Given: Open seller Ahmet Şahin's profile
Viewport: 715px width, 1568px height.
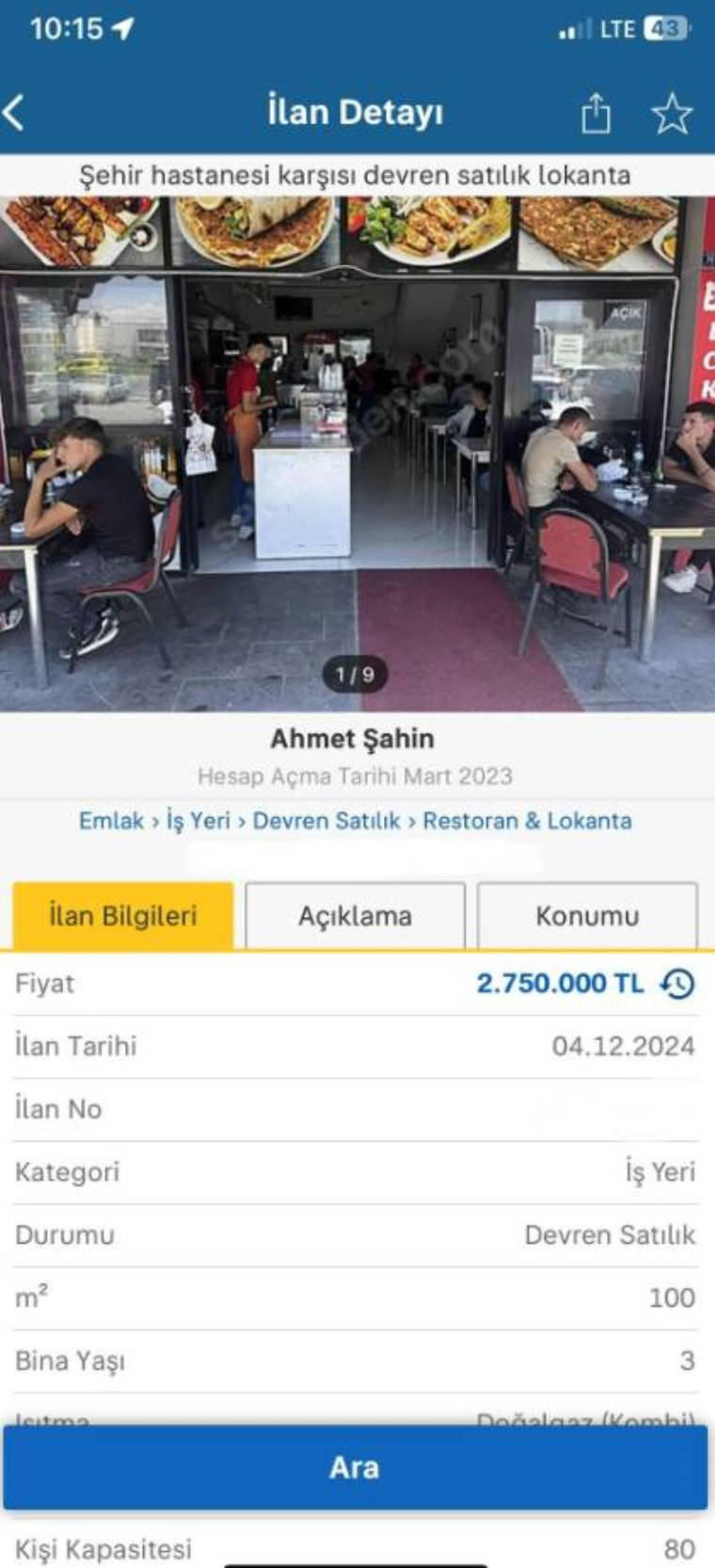Looking at the screenshot, I should click(x=353, y=739).
